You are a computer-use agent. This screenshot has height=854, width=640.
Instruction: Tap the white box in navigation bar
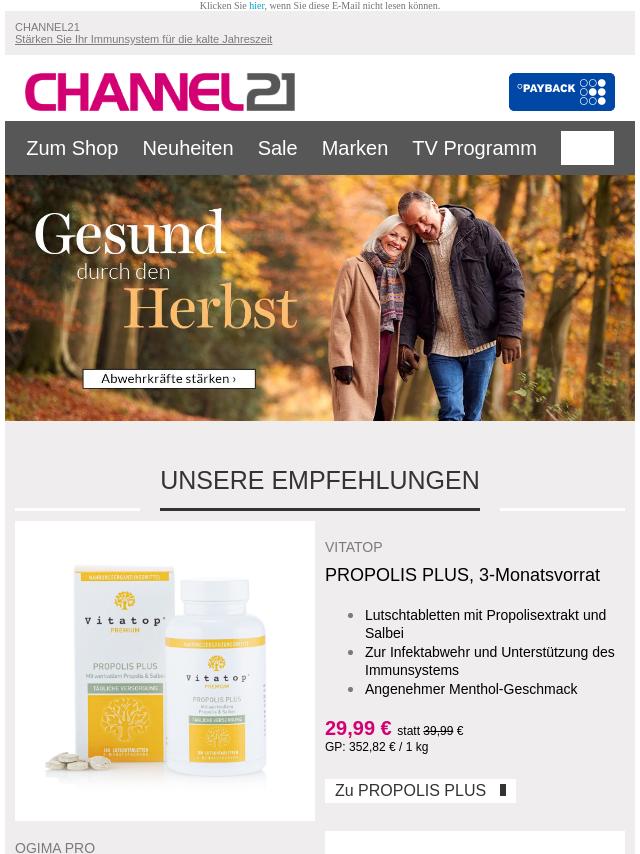pos(587,148)
